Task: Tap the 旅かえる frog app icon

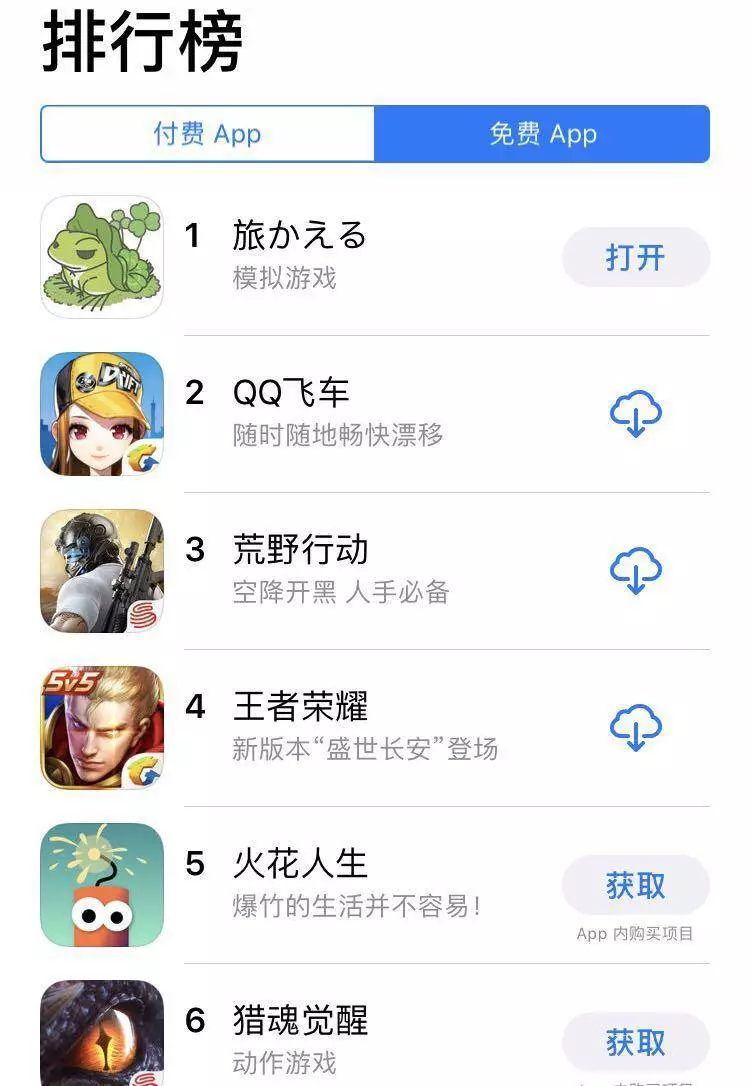Action: (x=101, y=257)
